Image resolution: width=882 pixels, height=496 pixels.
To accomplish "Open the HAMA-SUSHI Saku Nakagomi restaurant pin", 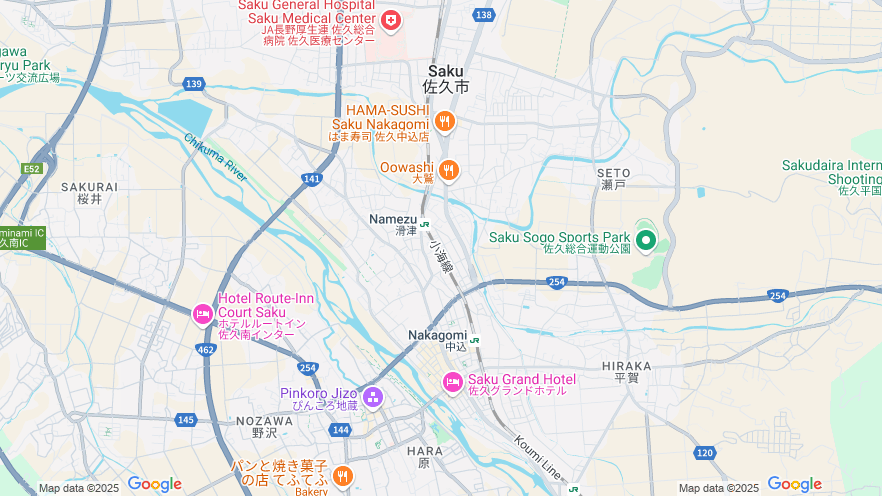I will tap(445, 122).
